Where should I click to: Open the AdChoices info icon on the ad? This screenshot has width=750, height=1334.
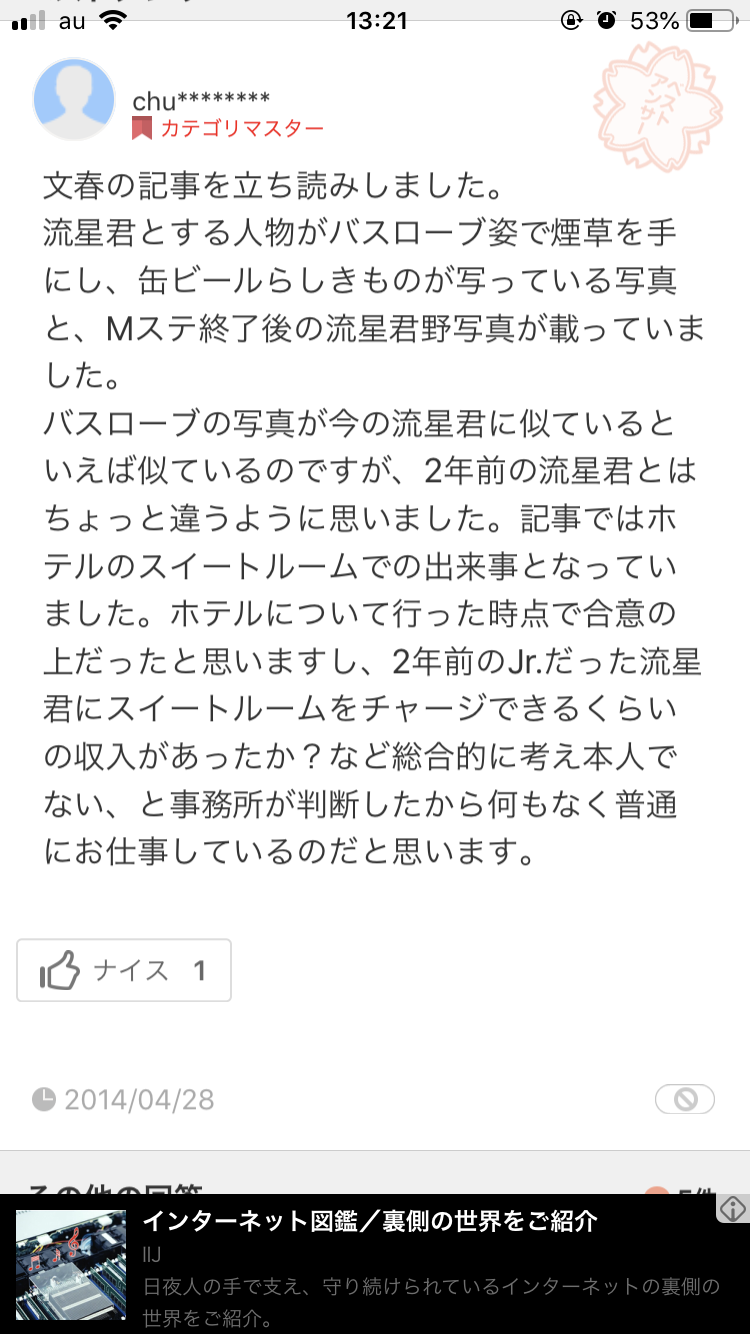click(x=733, y=1208)
